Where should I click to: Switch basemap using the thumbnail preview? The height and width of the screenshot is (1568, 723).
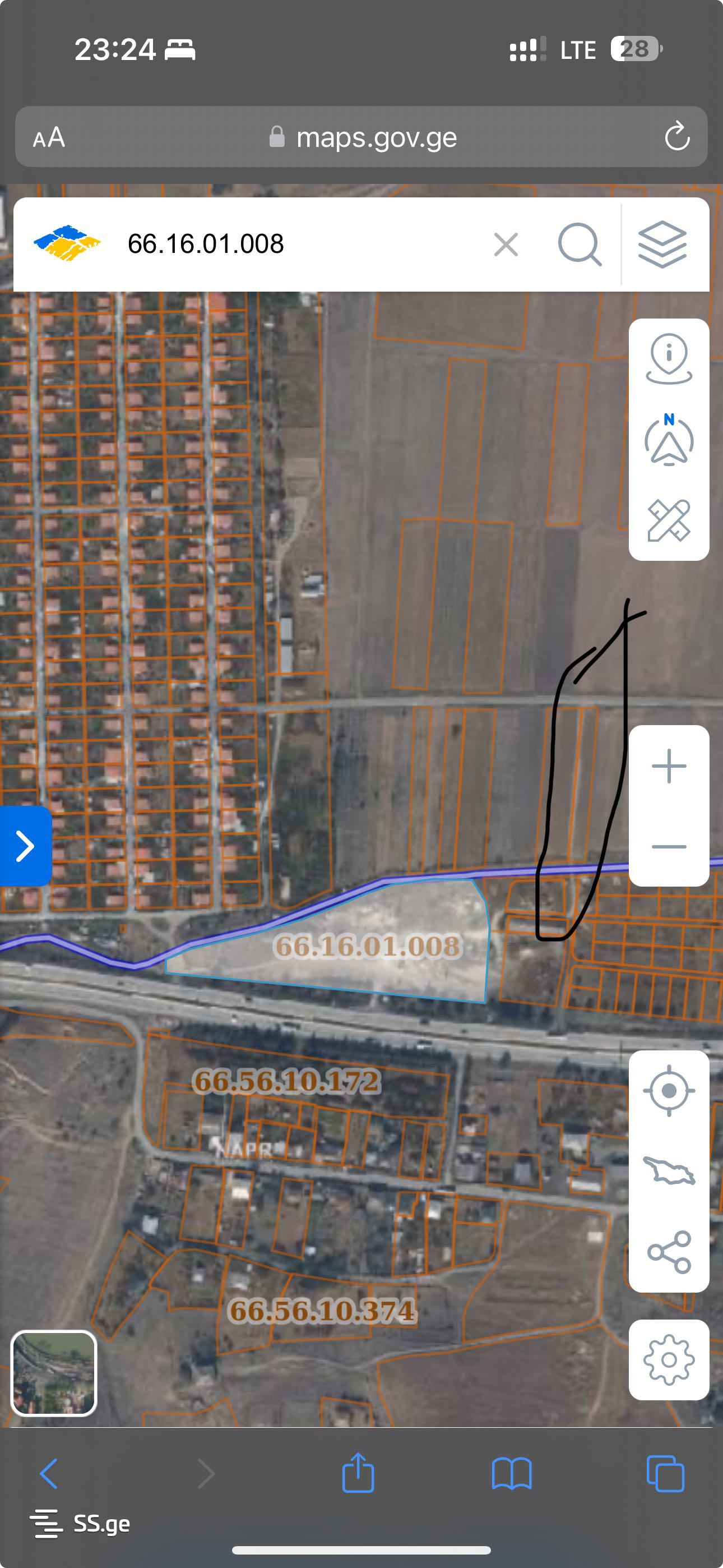54,1373
